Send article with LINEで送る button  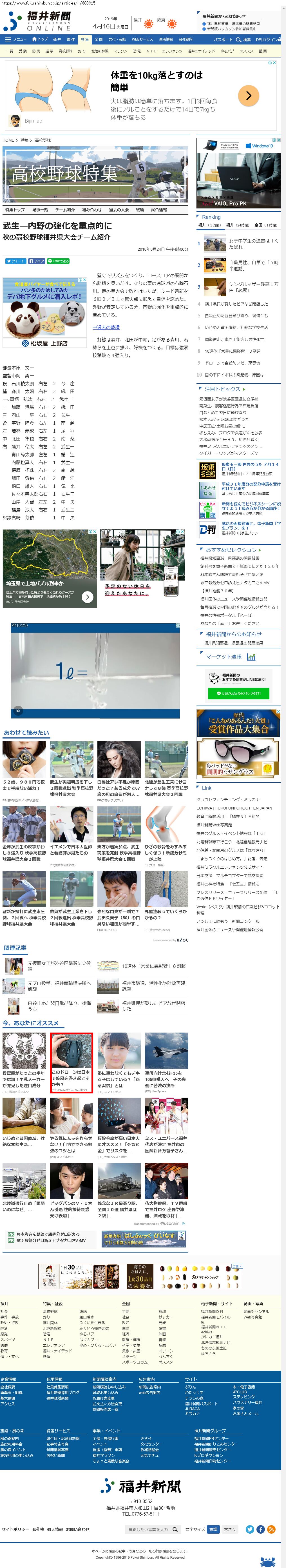tap(59, 261)
